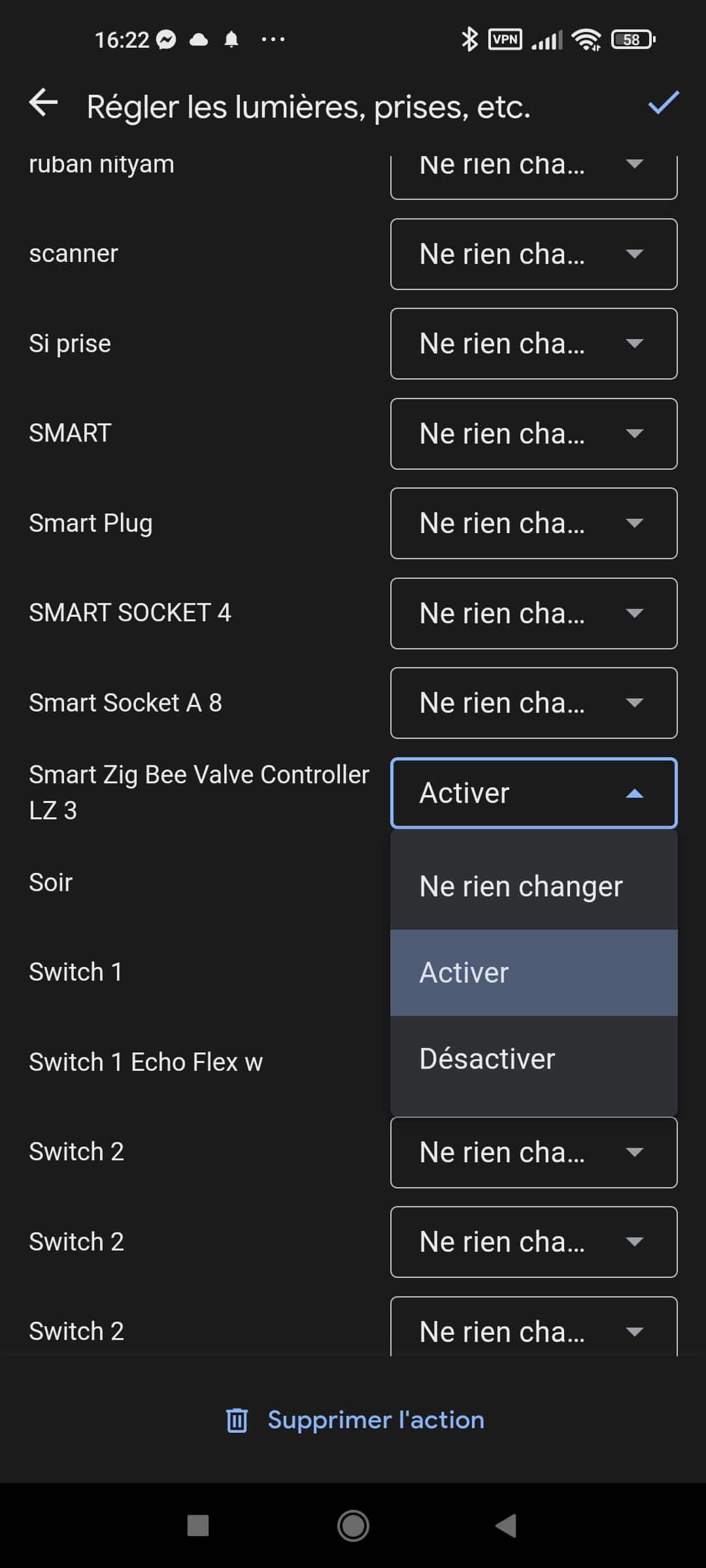This screenshot has width=706, height=1568.
Task: Open the dropdown for scanner
Action: [533, 254]
